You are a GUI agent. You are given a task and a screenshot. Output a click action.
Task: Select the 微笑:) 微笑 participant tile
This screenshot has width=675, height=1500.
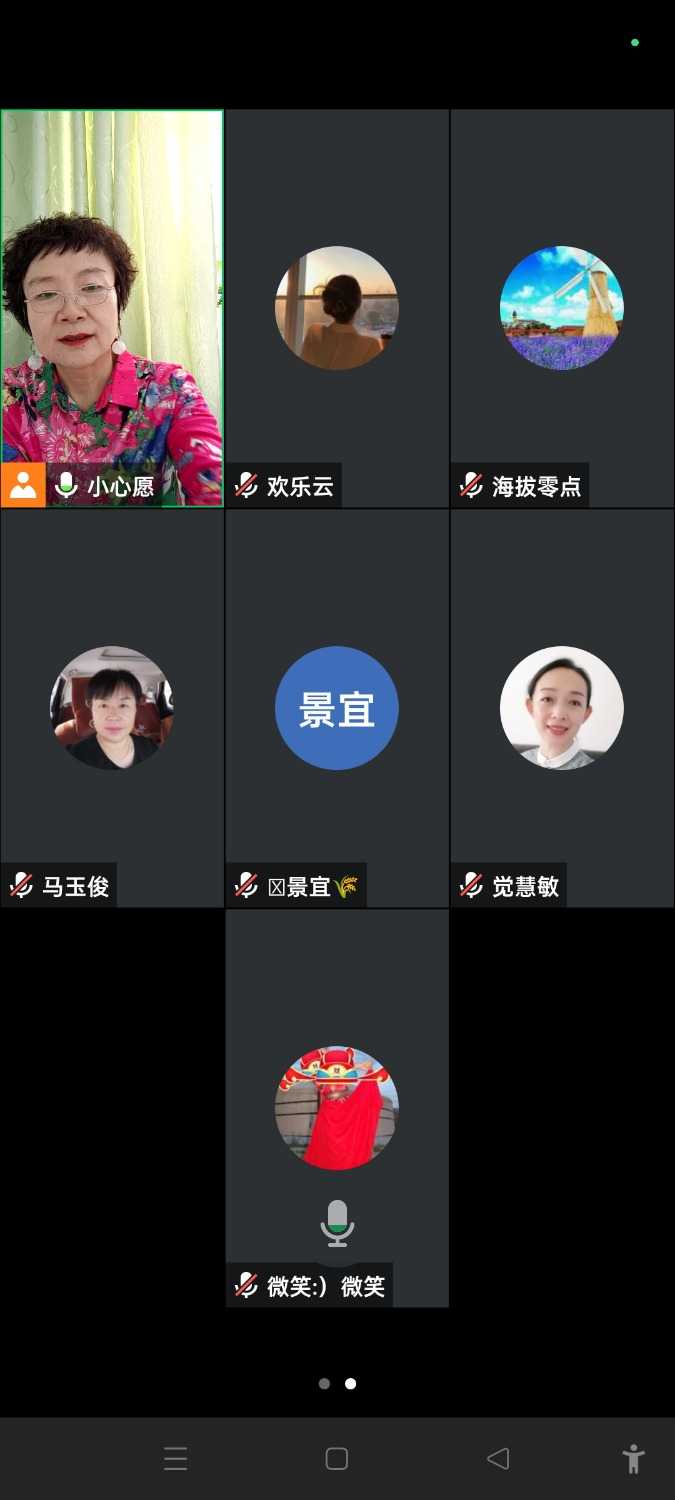coord(337,1108)
